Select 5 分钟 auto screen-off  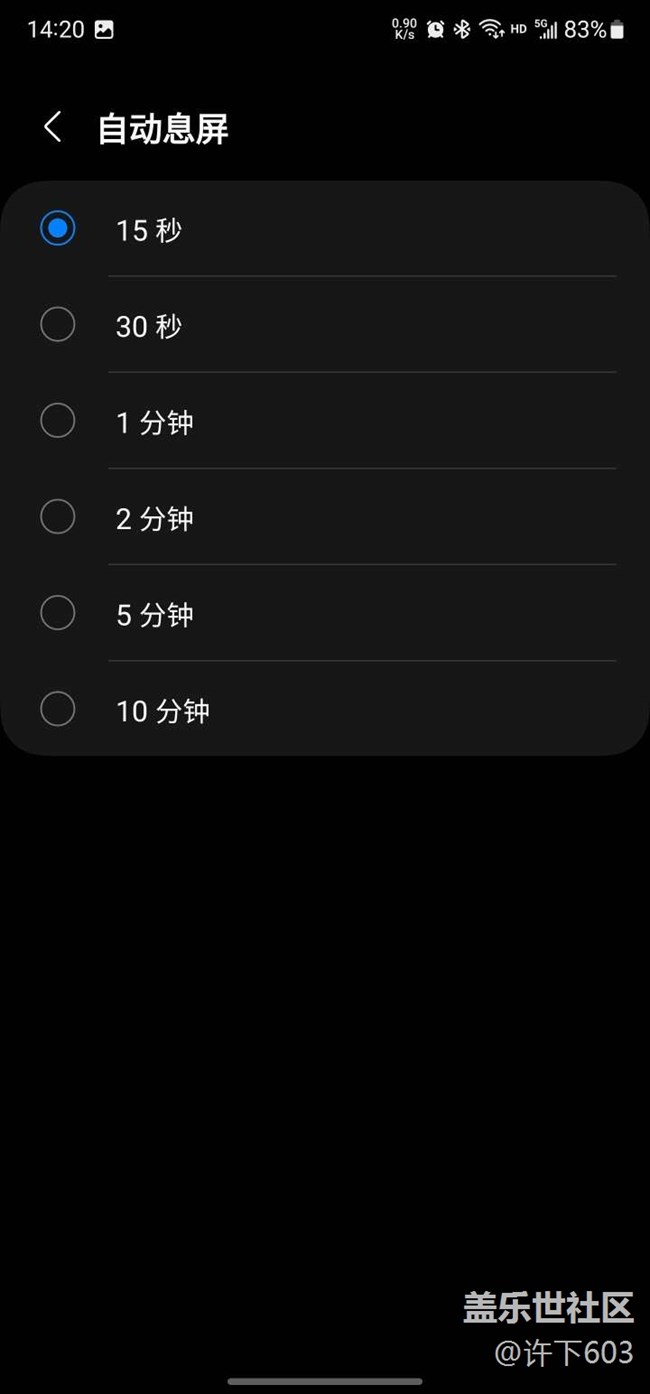pos(325,613)
